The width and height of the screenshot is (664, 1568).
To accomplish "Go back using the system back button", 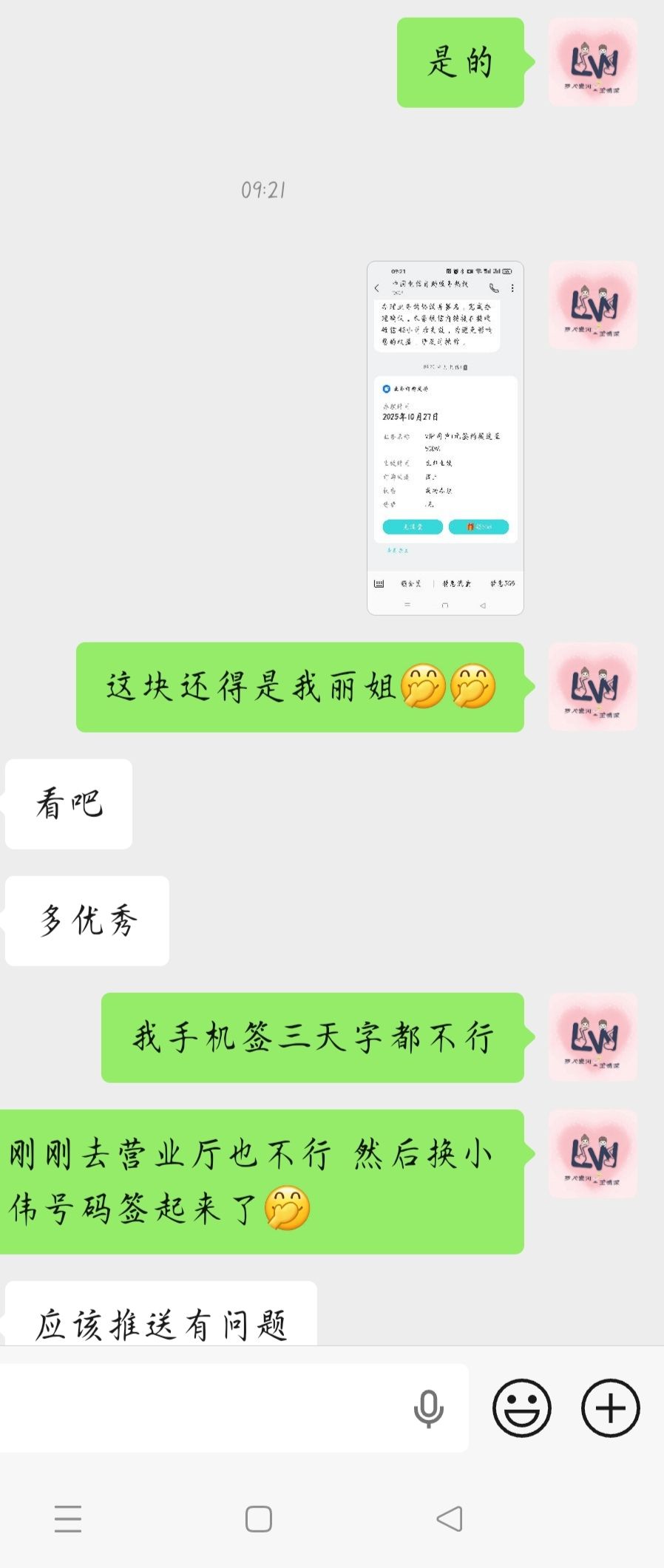I will pos(450,1518).
